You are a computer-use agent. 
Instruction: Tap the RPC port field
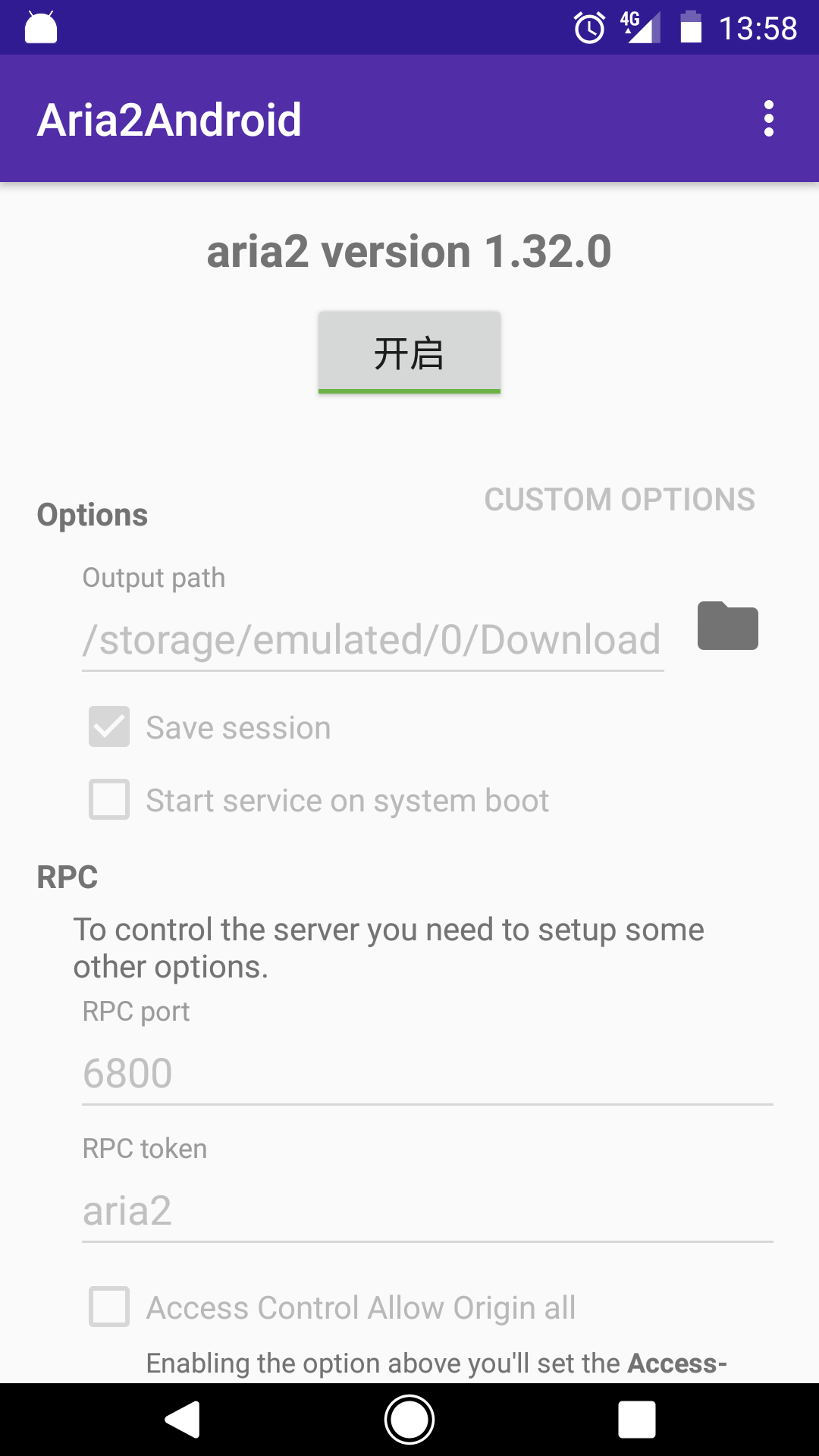pyautogui.click(x=428, y=1073)
